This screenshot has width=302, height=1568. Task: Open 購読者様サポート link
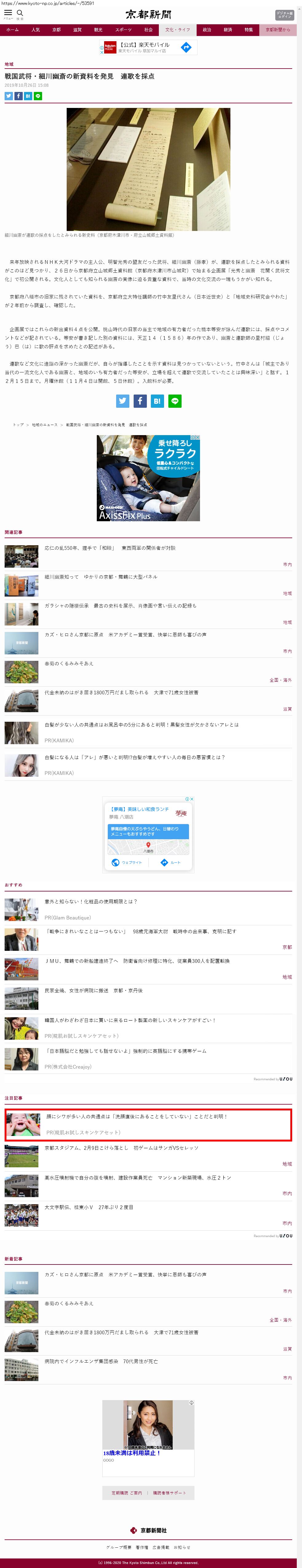pos(169,1493)
